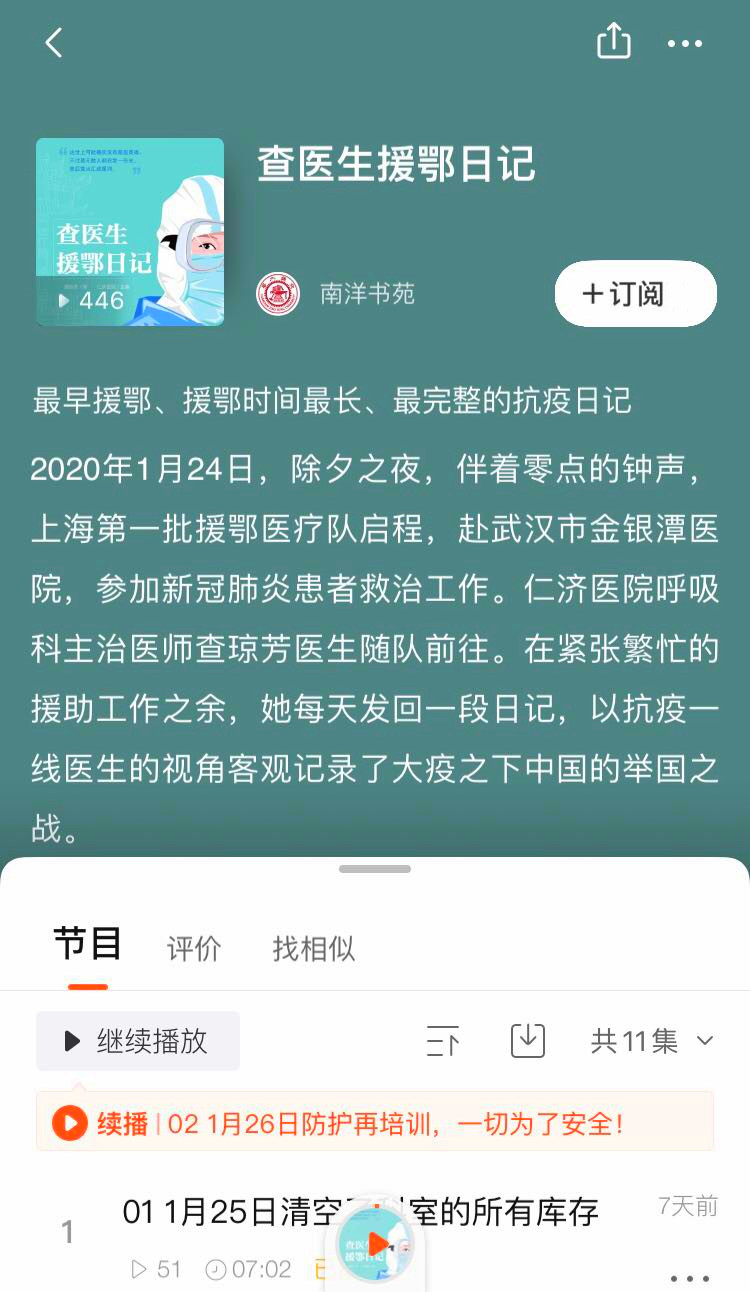Open the 查医生援鄂日记 album cover

coord(130,232)
